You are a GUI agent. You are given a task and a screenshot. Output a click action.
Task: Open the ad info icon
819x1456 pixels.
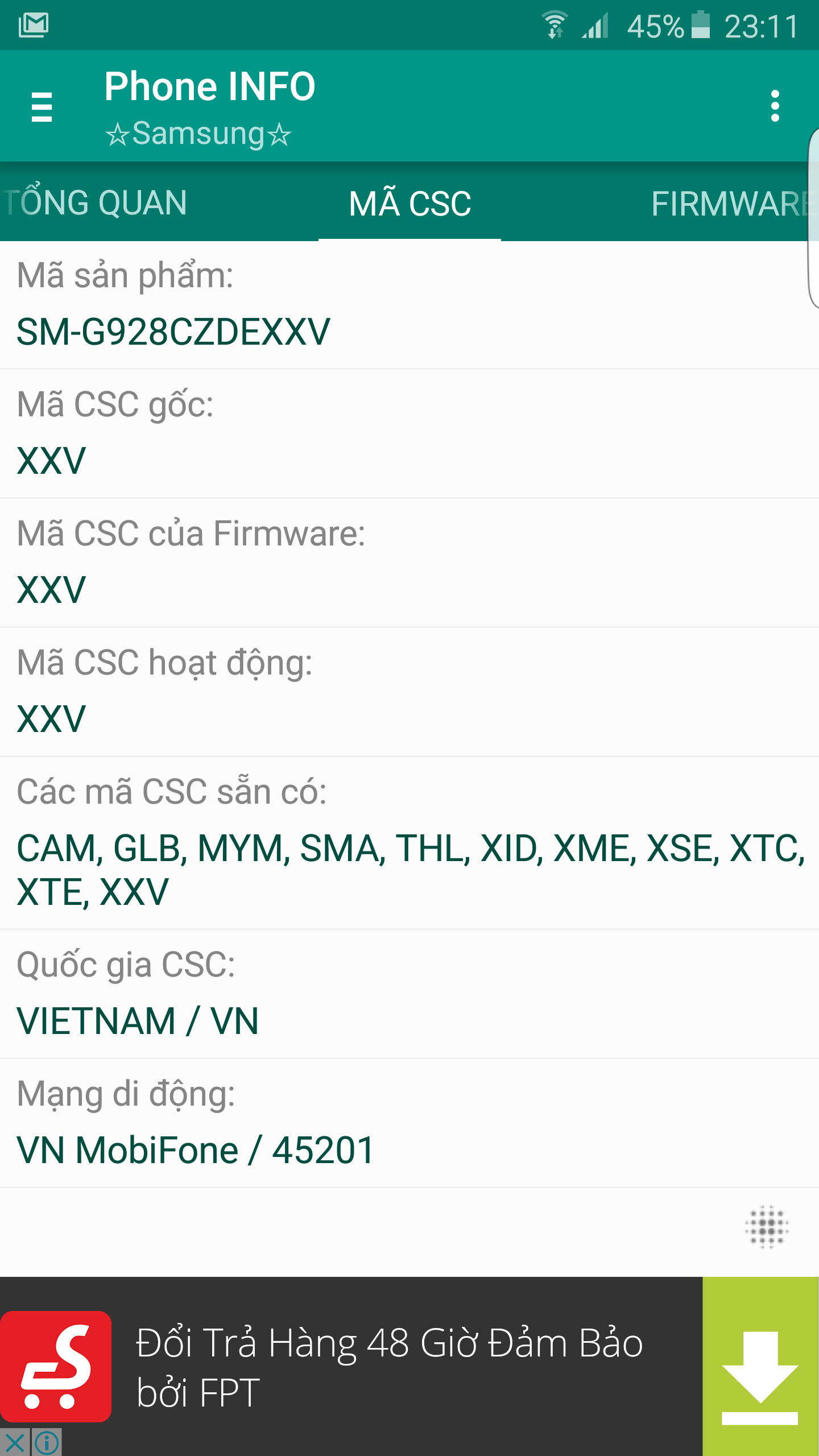[x=47, y=1442]
